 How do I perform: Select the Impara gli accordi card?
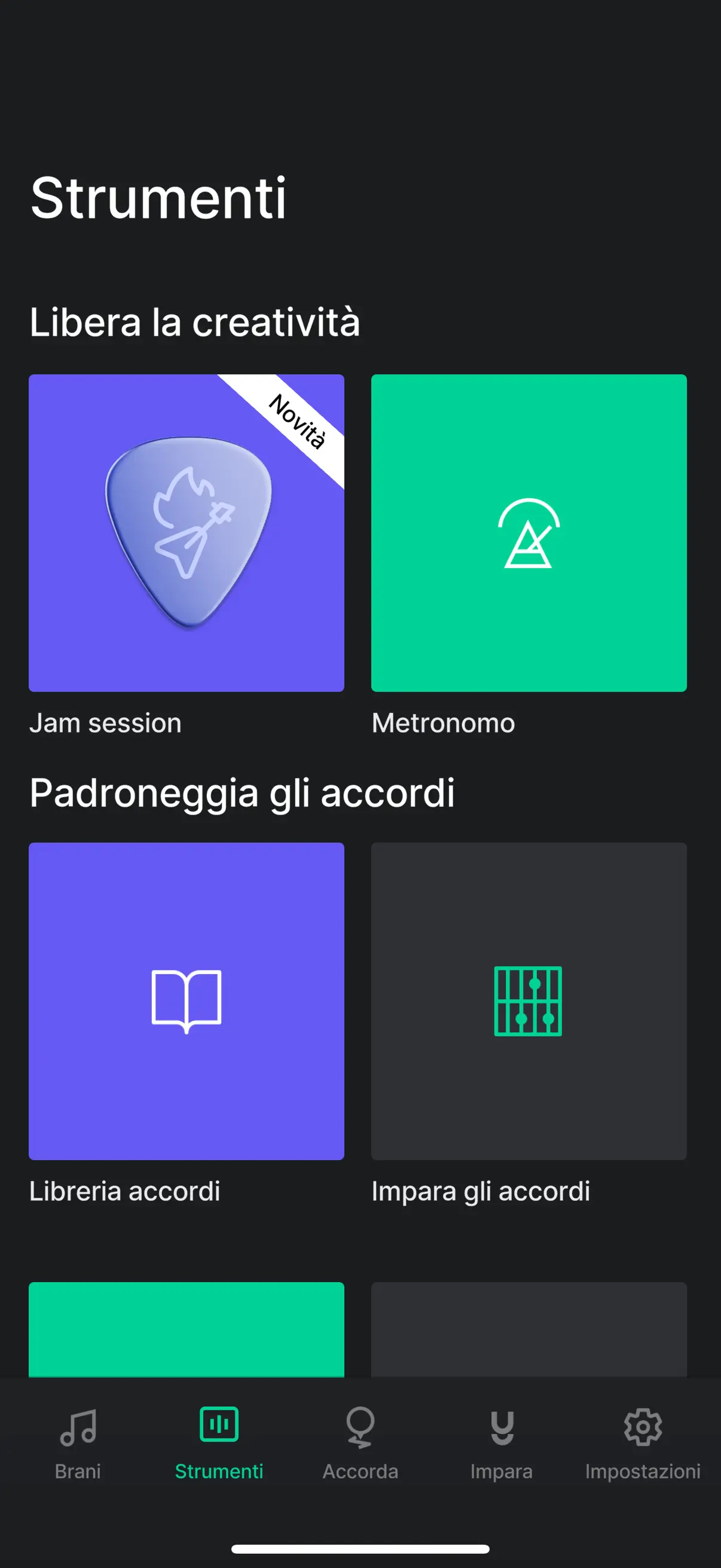click(528, 1000)
